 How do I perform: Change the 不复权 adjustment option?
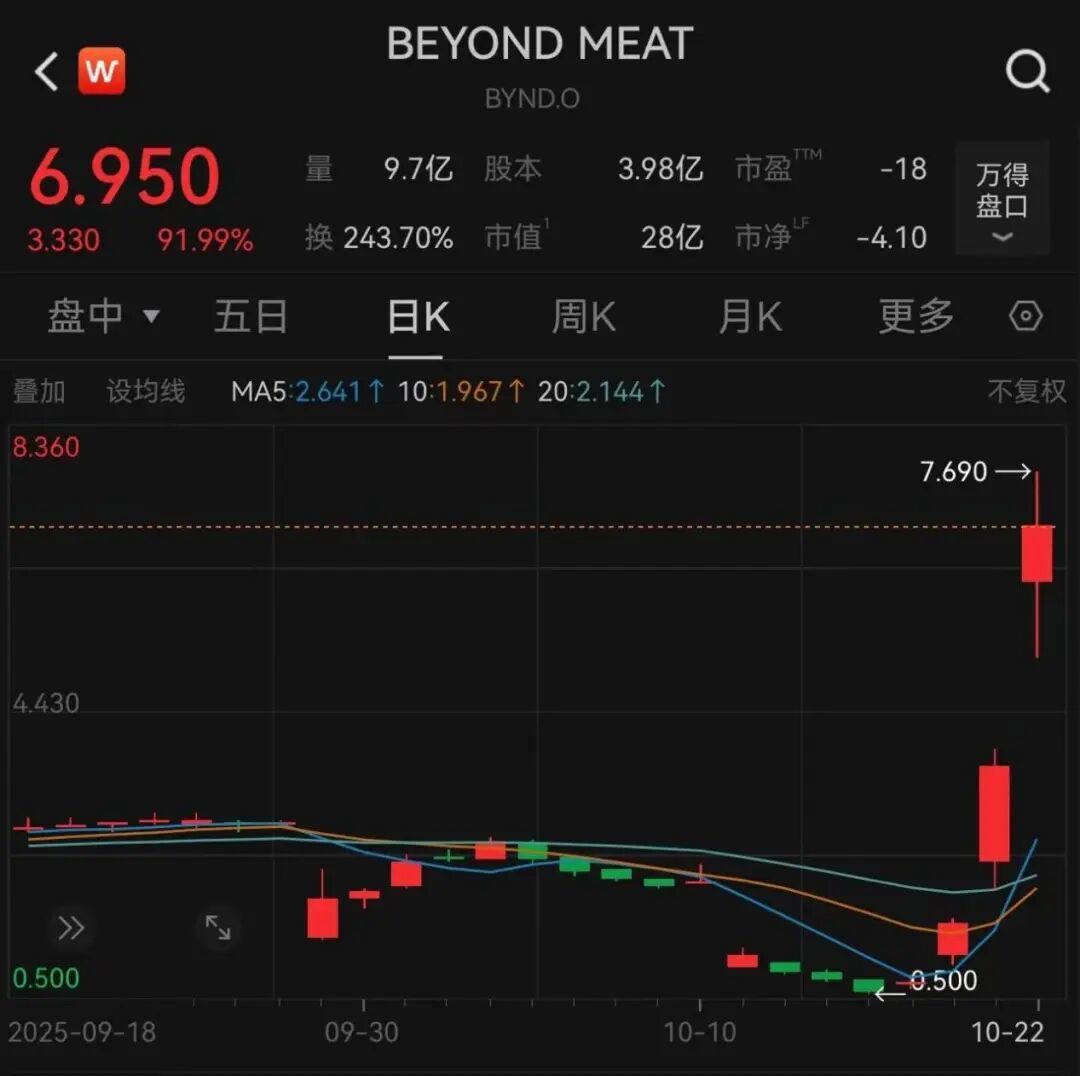click(x=1026, y=391)
